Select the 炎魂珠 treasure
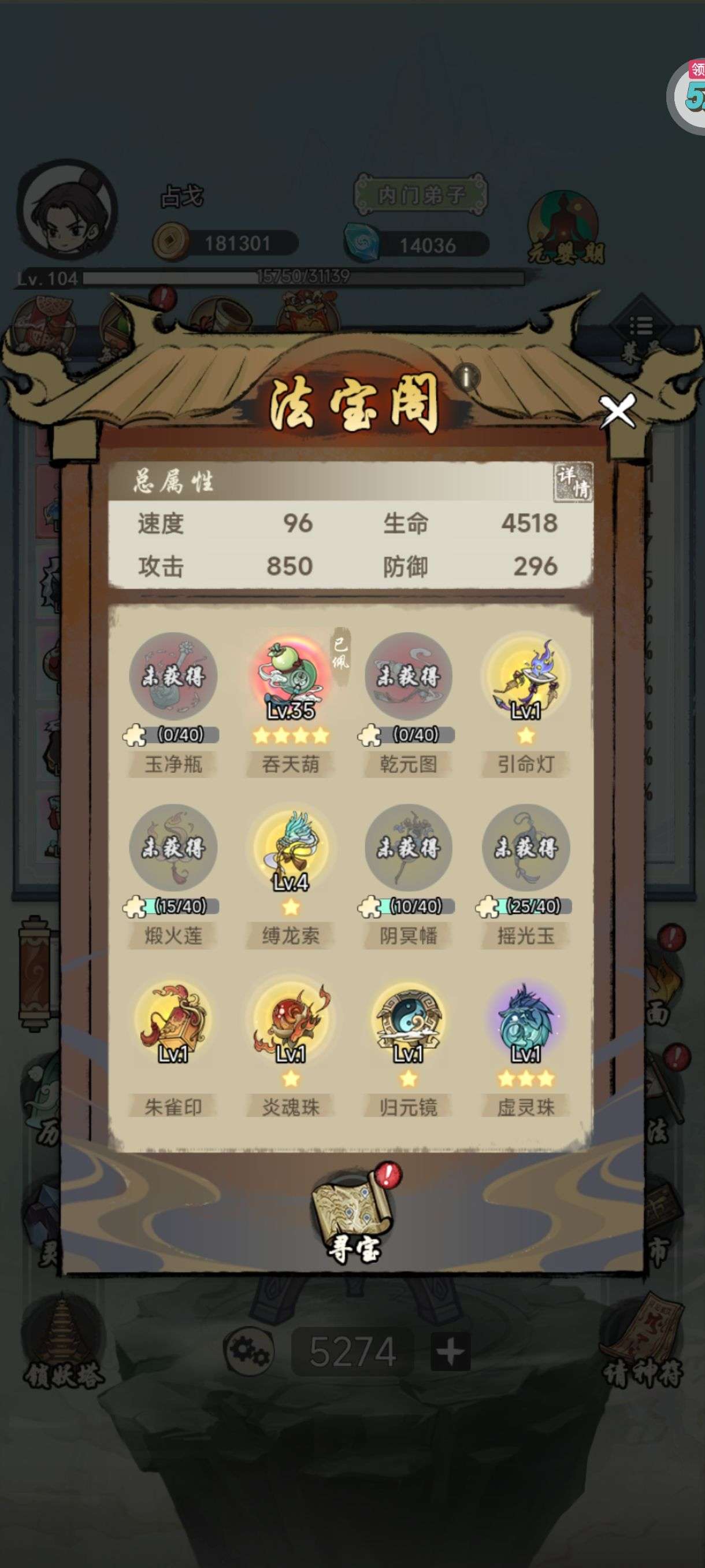705x1568 pixels. [291, 1019]
